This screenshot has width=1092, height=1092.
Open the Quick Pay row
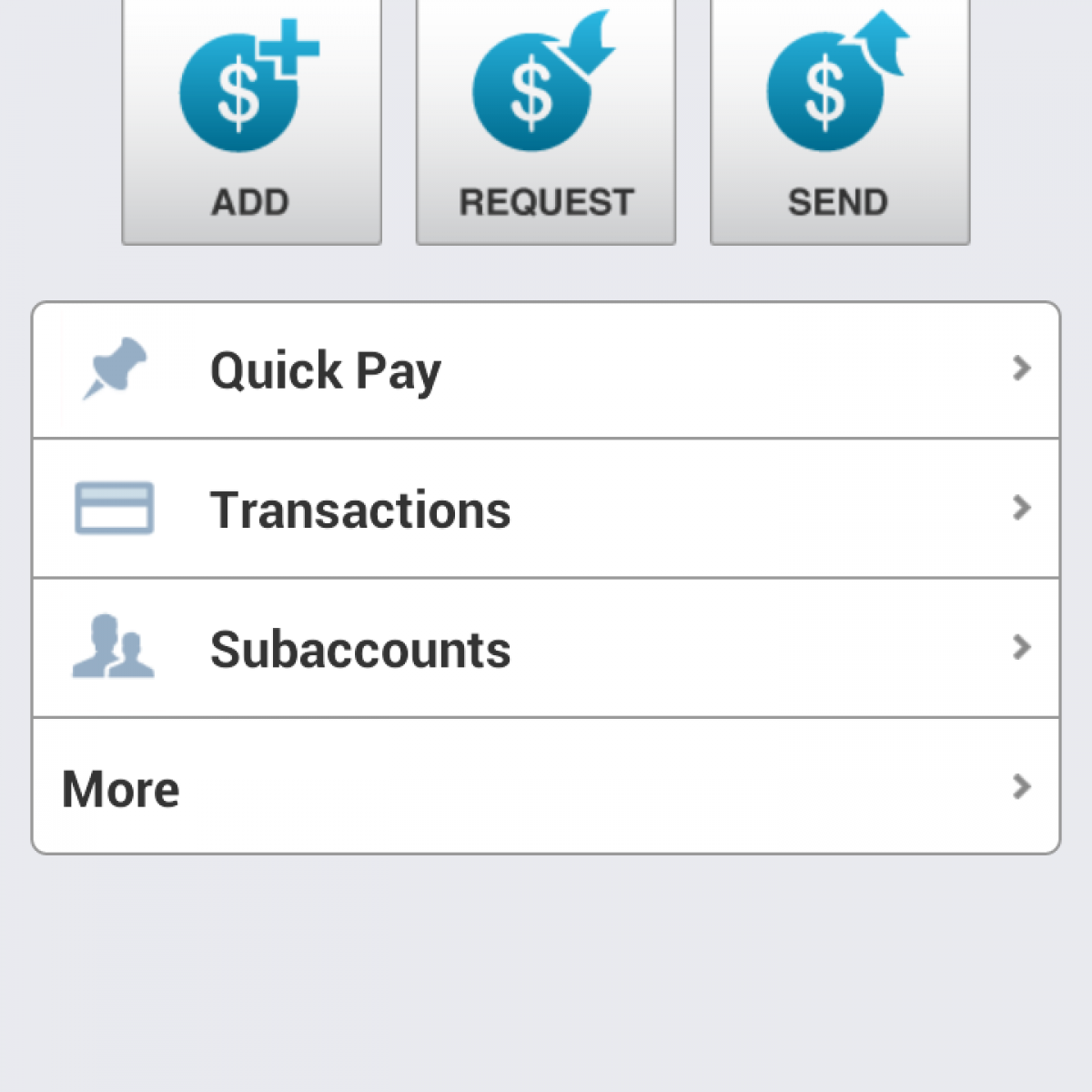(546, 371)
